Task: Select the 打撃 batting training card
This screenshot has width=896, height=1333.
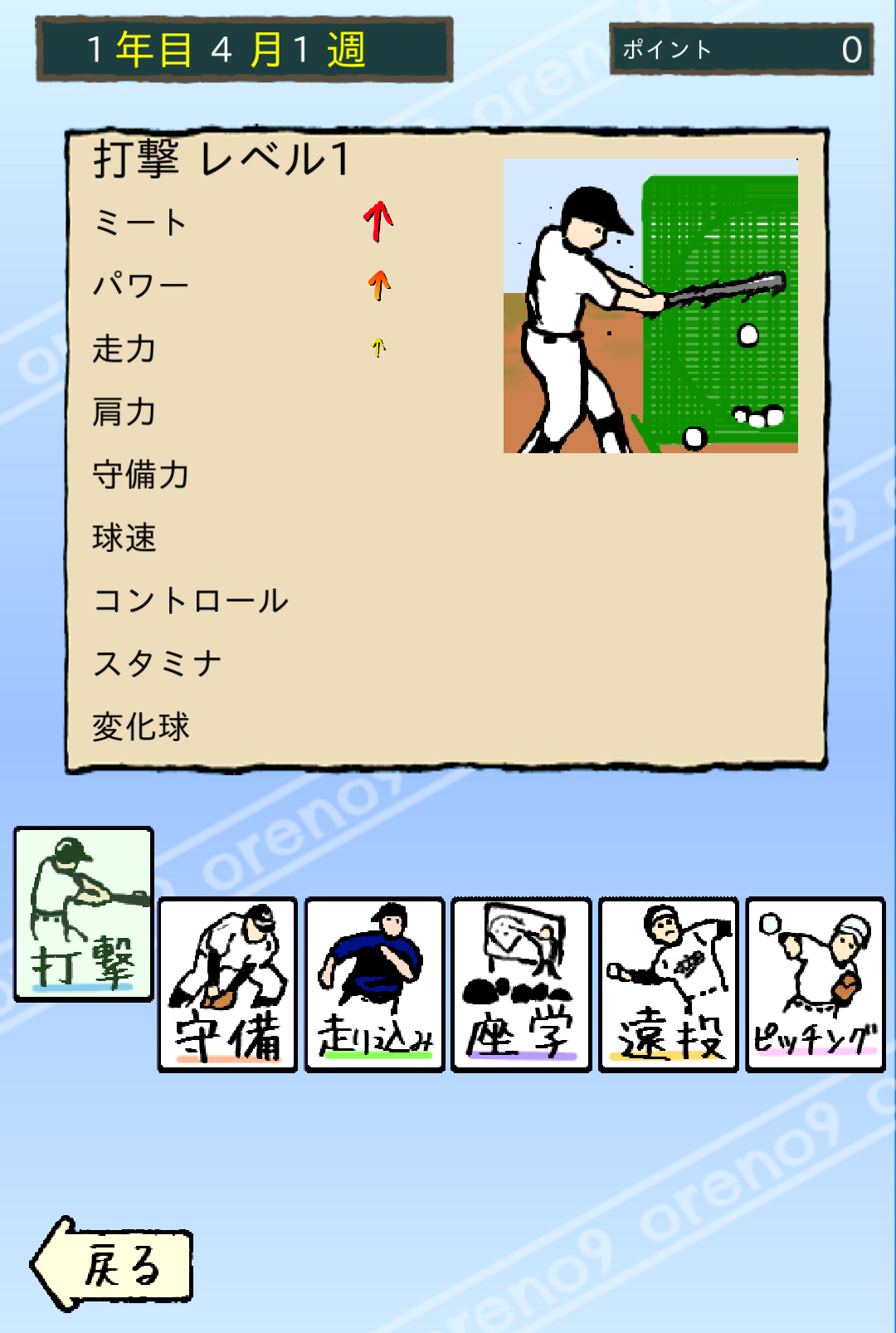Action: (84, 914)
